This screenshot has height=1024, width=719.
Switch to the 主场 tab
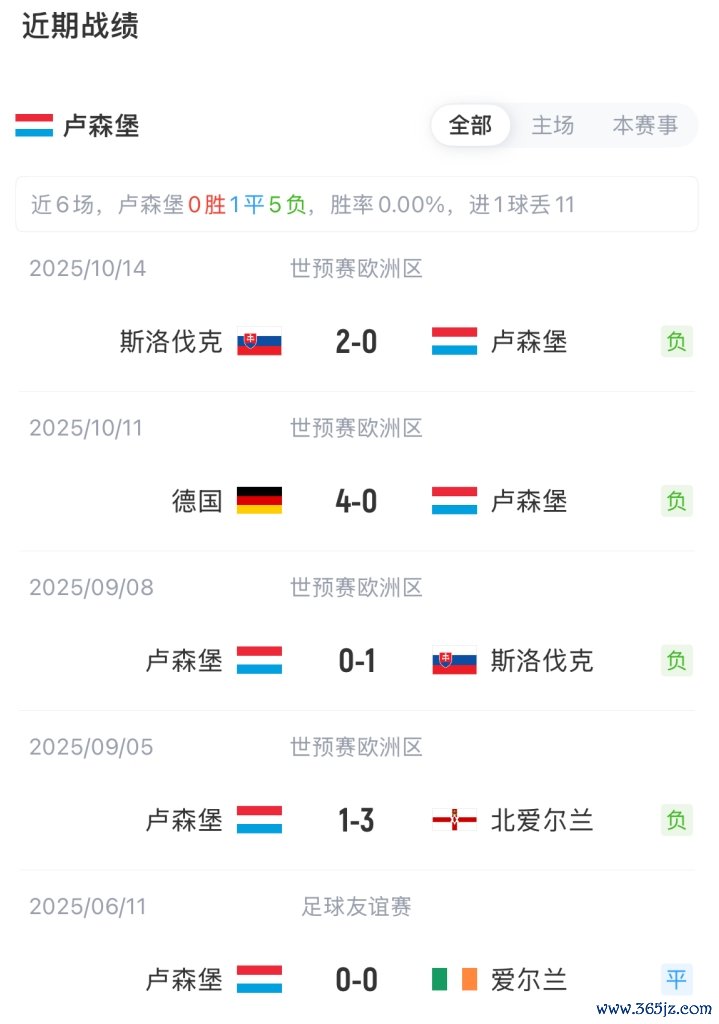[x=552, y=126]
